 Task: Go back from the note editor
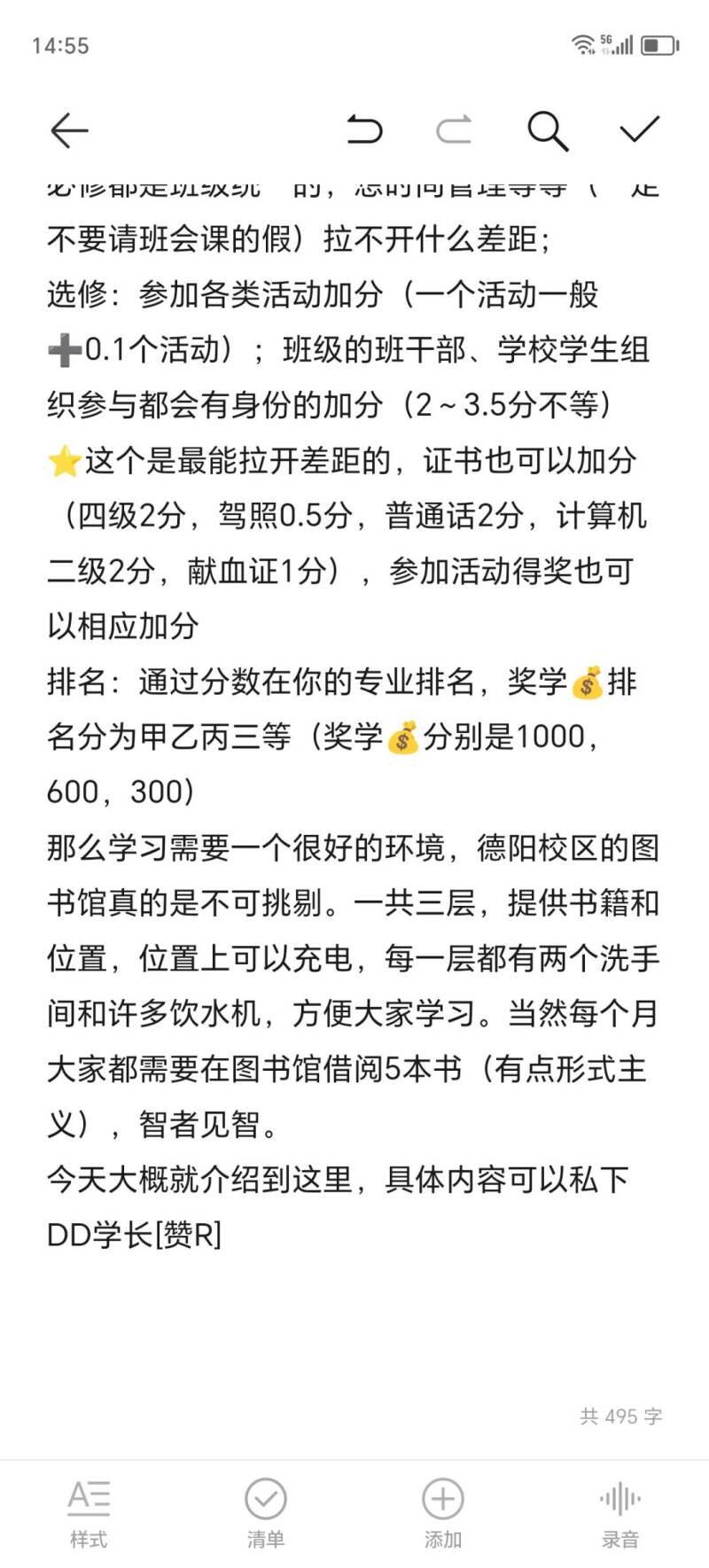69,130
